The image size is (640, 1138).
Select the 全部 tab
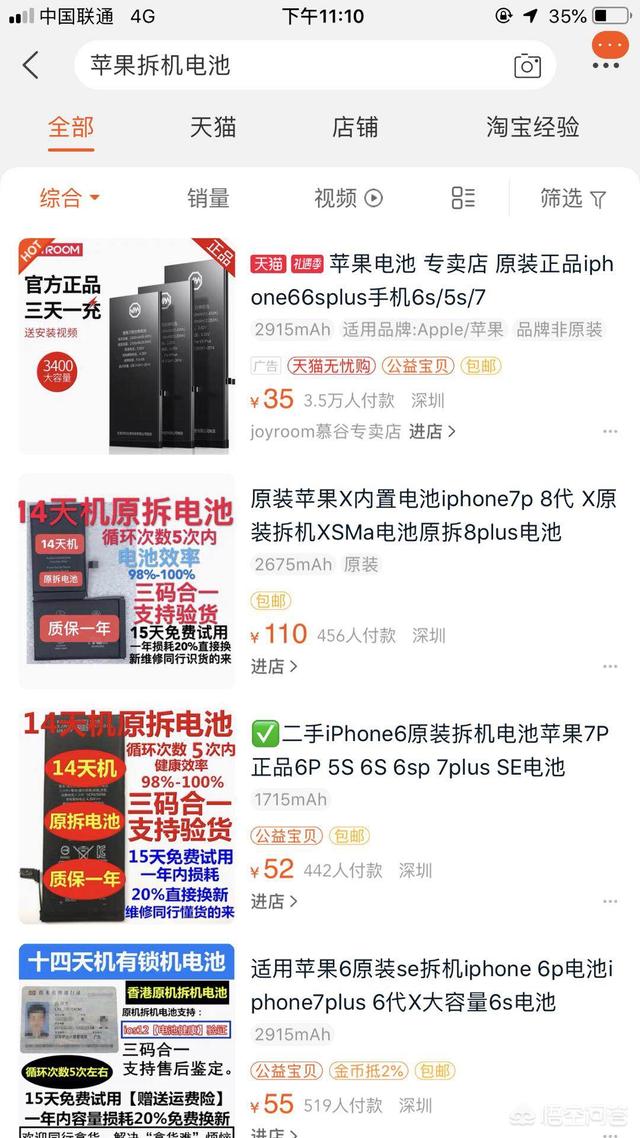[x=71, y=127]
